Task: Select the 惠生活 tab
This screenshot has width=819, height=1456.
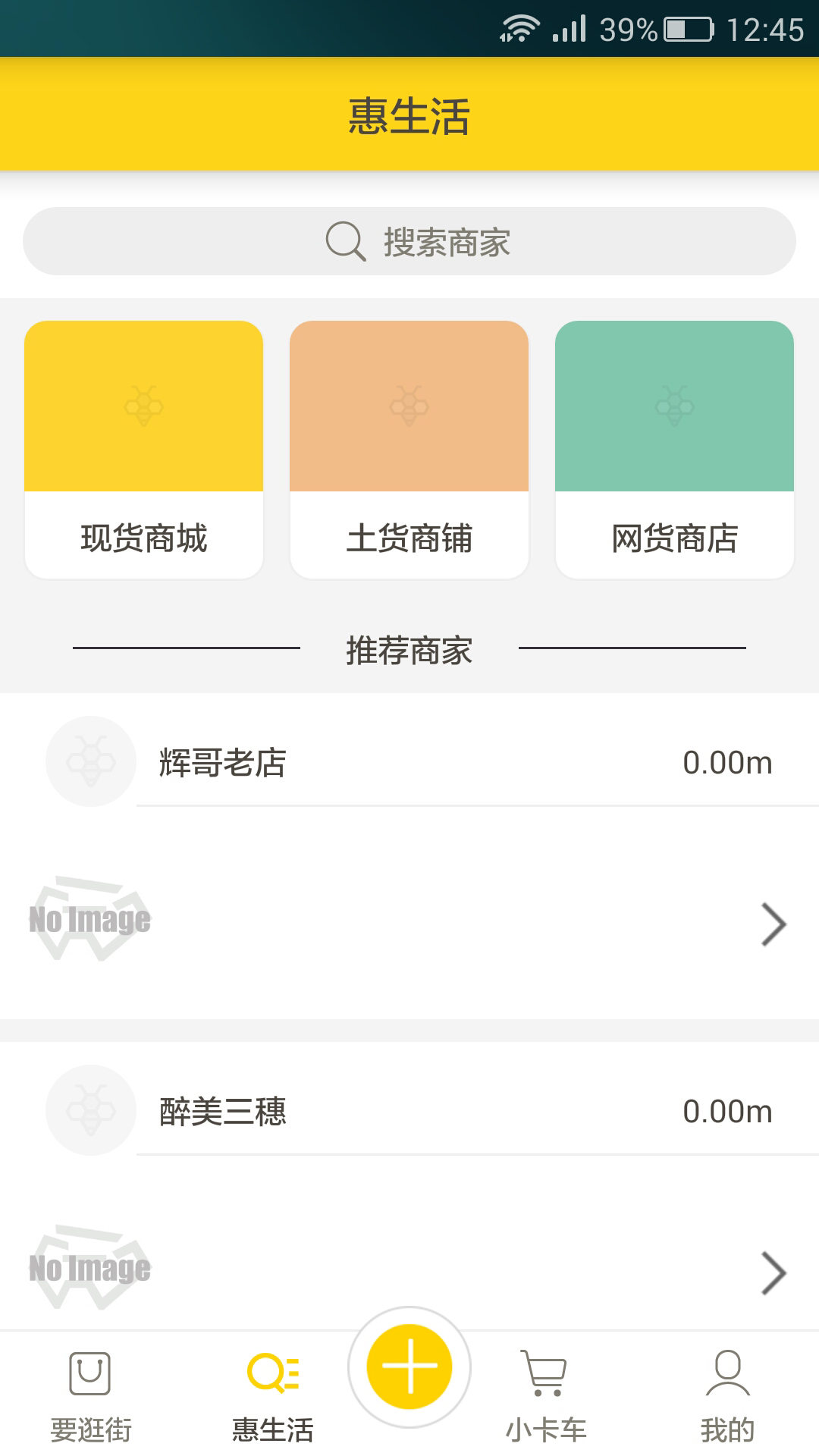Action: [273, 1396]
